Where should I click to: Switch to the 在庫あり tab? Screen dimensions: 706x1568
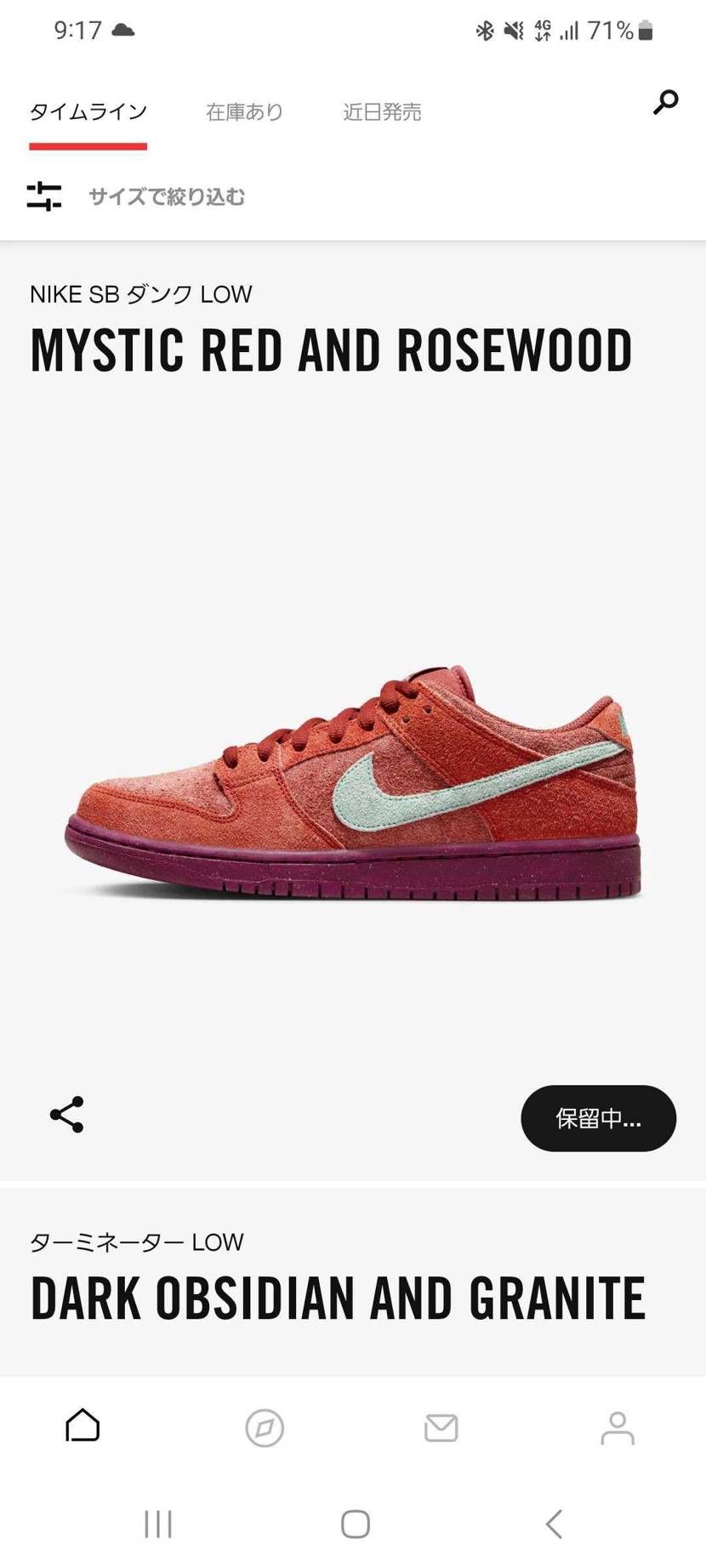point(243,111)
